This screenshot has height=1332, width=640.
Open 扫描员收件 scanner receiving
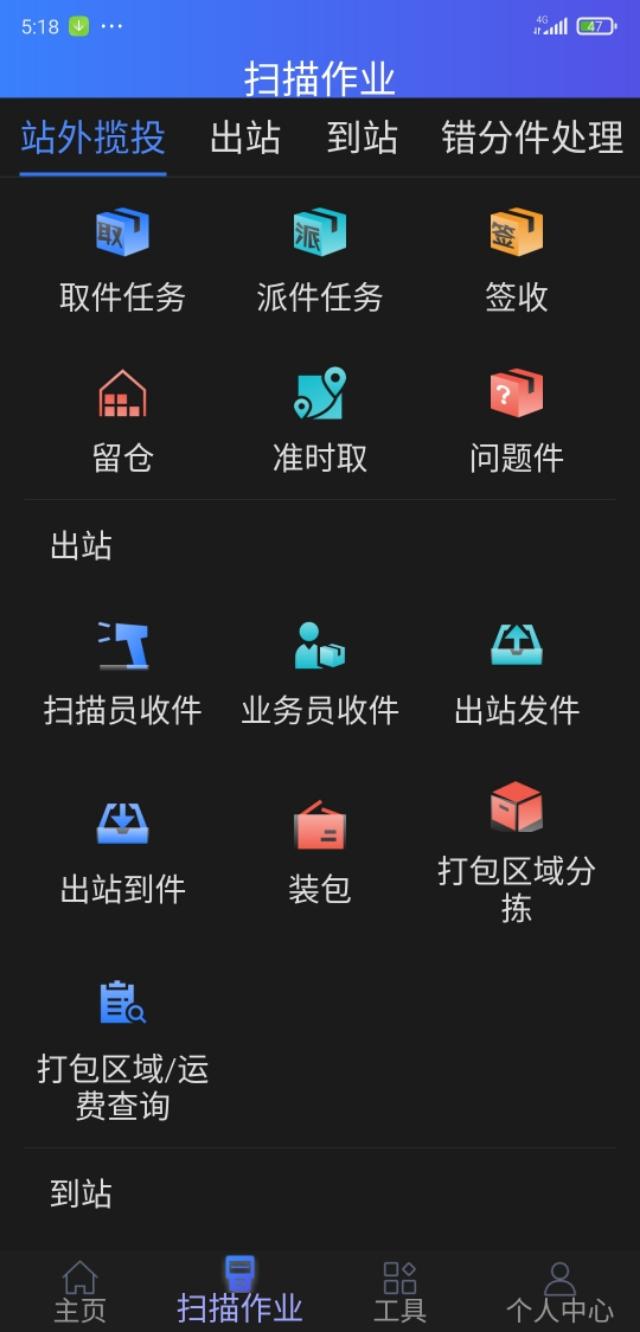[122, 672]
